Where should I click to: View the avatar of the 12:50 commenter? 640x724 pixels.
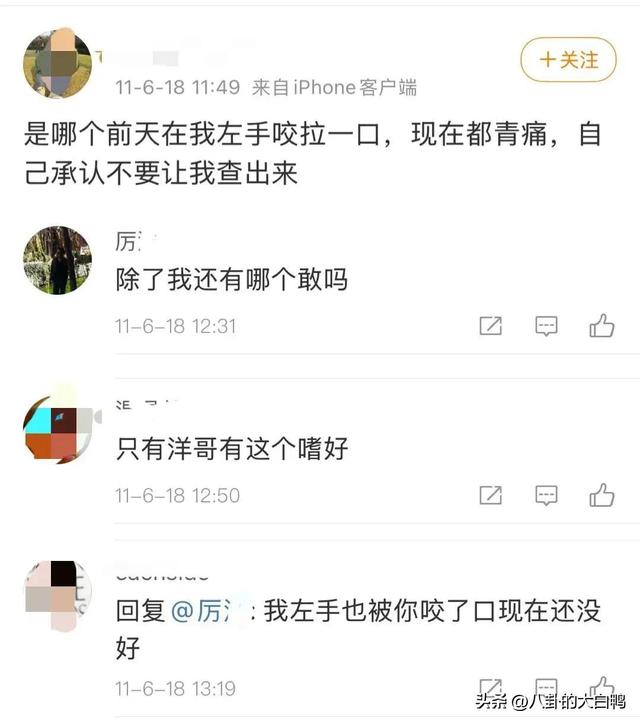click(57, 430)
